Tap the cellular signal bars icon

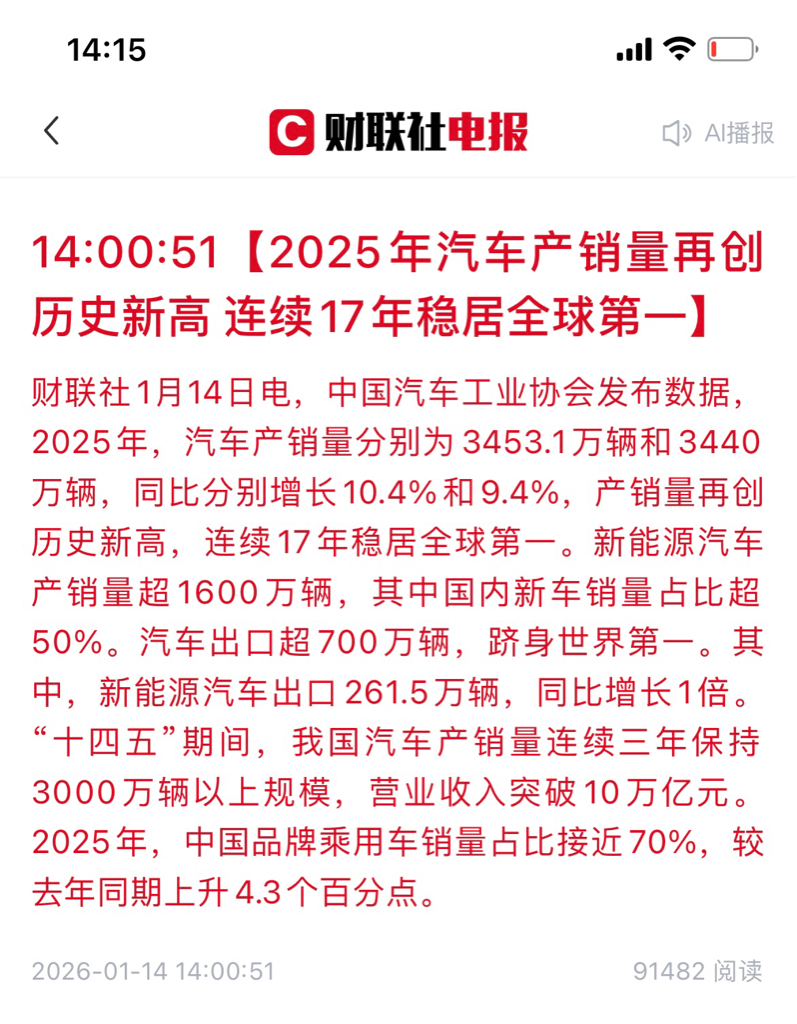coord(633,47)
